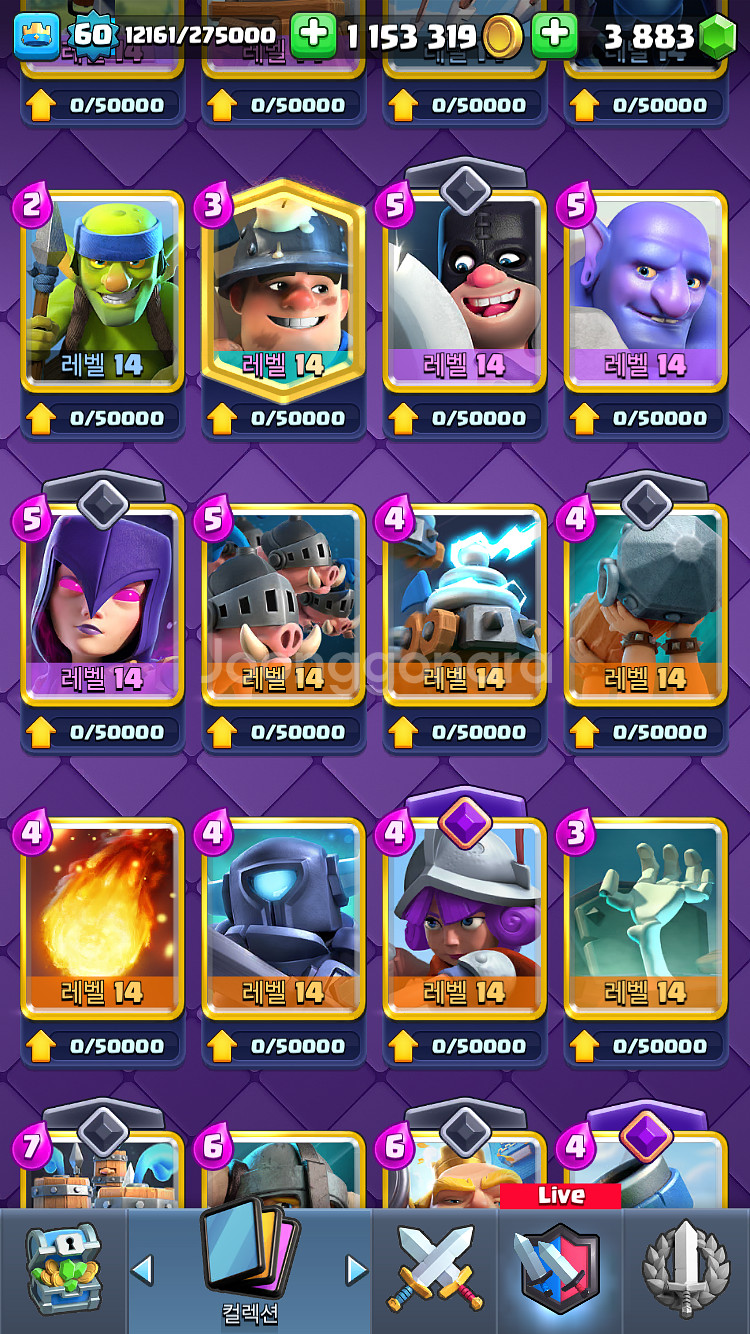This screenshot has width=750, height=1334.
Task: Select the Miner card
Action: (x=283, y=292)
